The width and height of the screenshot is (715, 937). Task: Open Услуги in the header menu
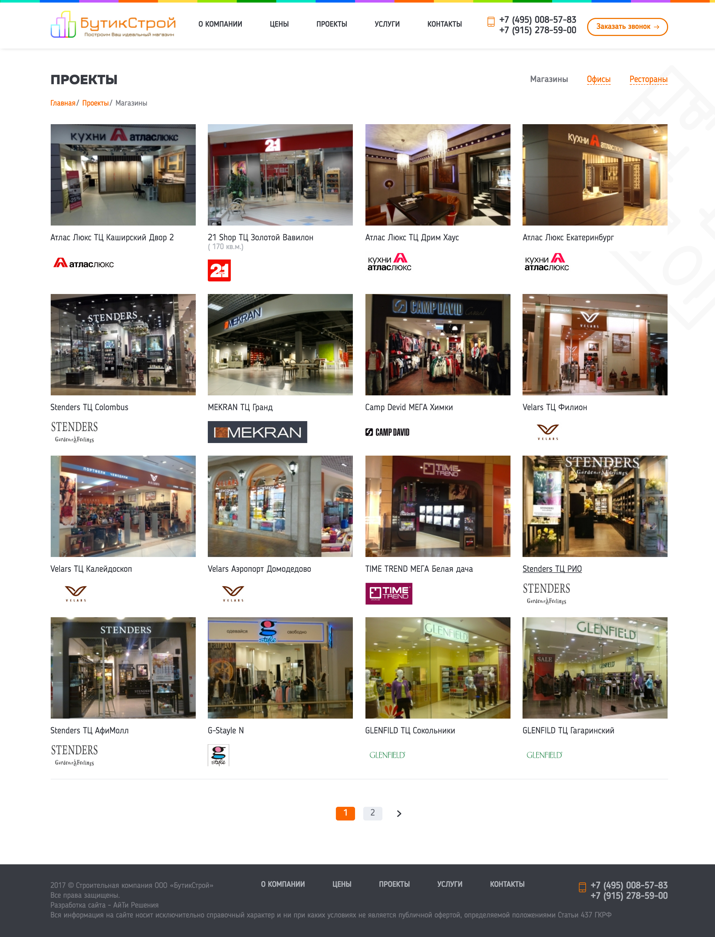[387, 24]
